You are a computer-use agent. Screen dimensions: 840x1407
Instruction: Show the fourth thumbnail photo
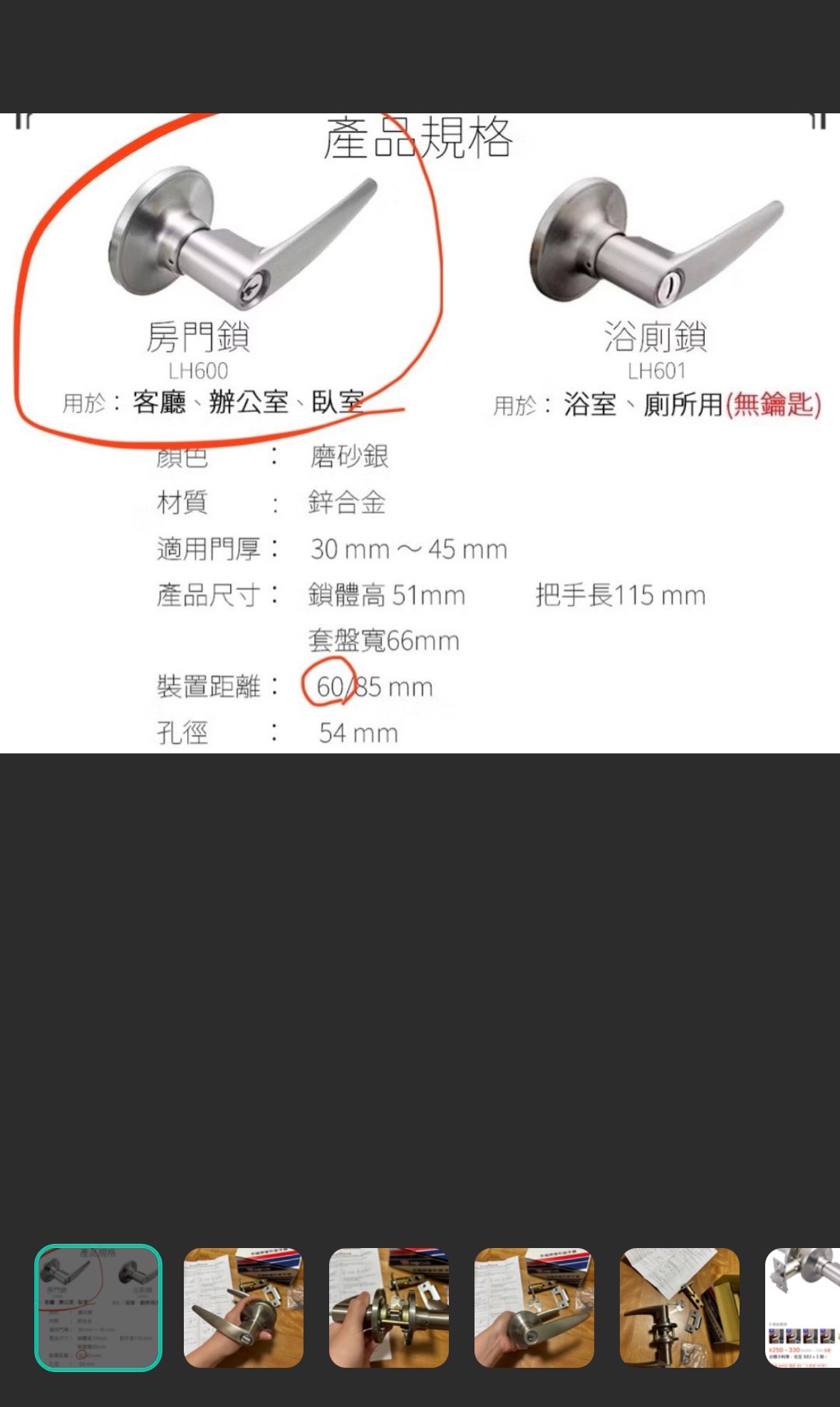(x=534, y=1307)
